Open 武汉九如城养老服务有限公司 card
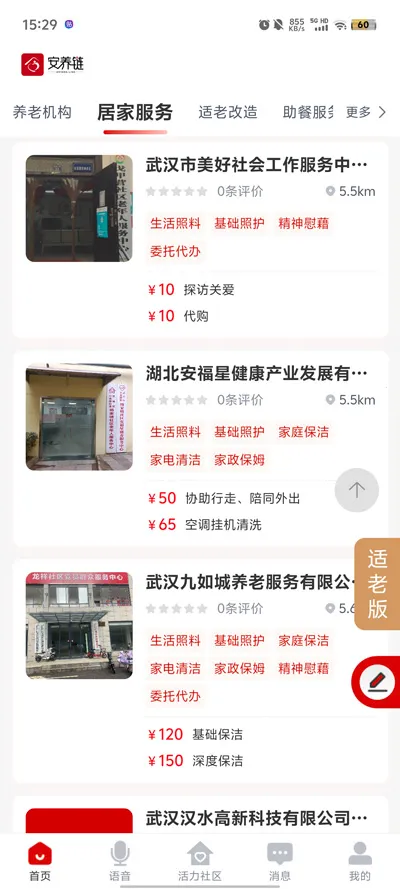The width and height of the screenshot is (400, 889). tap(201, 671)
